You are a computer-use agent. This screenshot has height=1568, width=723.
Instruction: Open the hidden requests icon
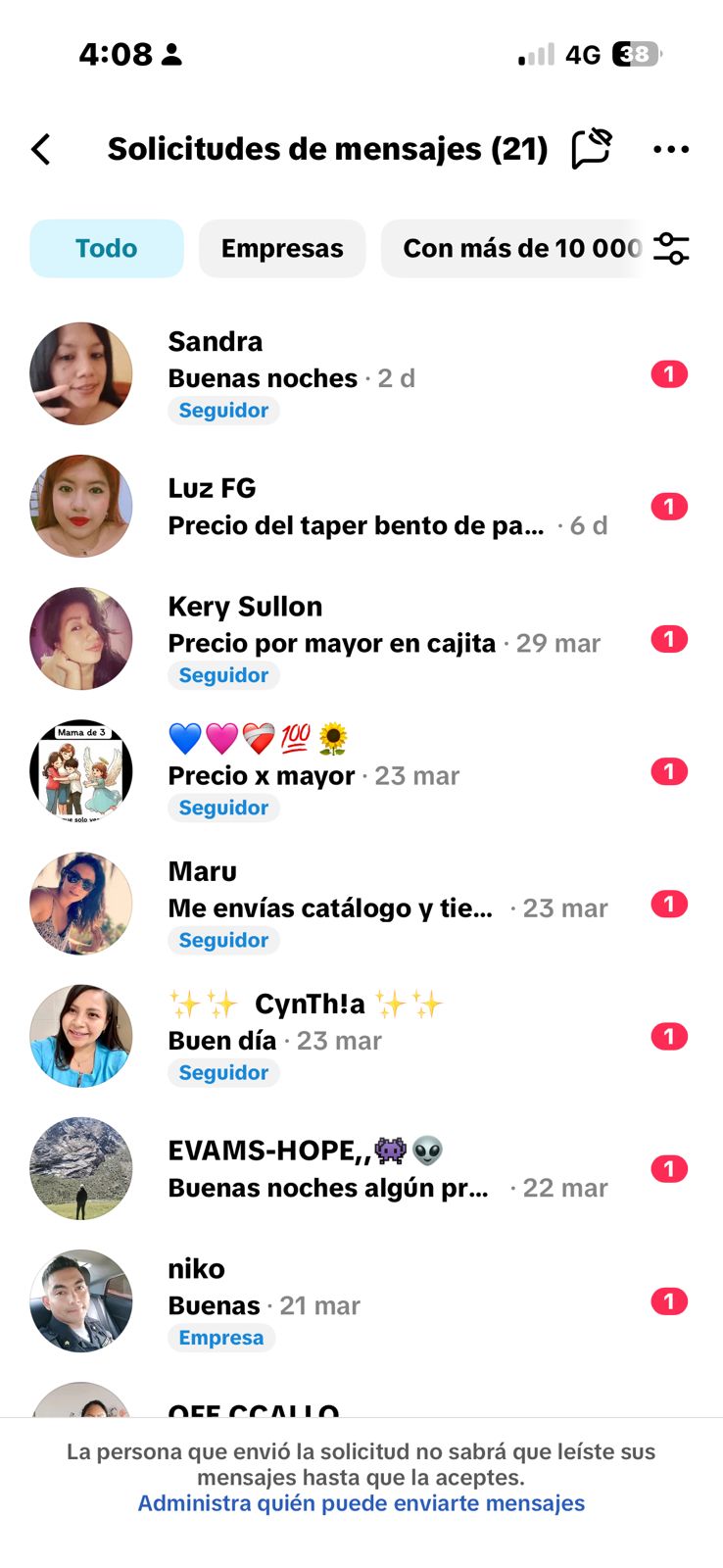592,150
